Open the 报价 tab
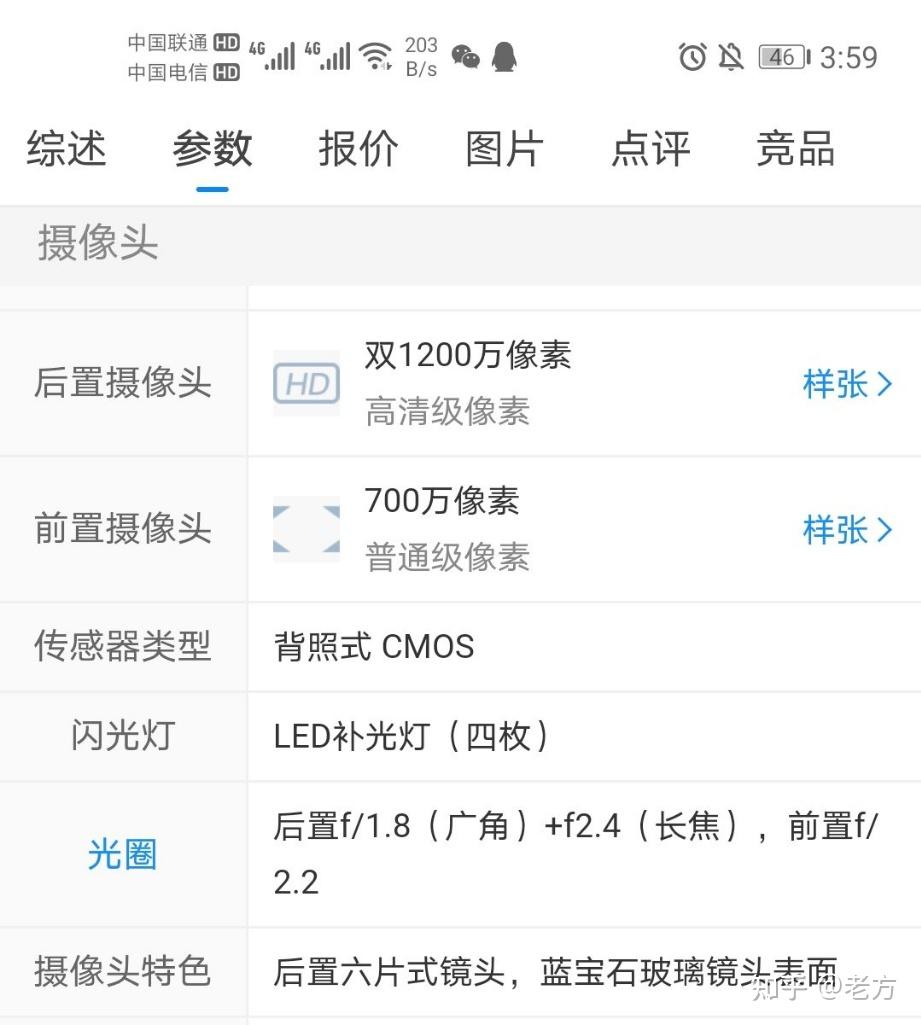 (358, 149)
